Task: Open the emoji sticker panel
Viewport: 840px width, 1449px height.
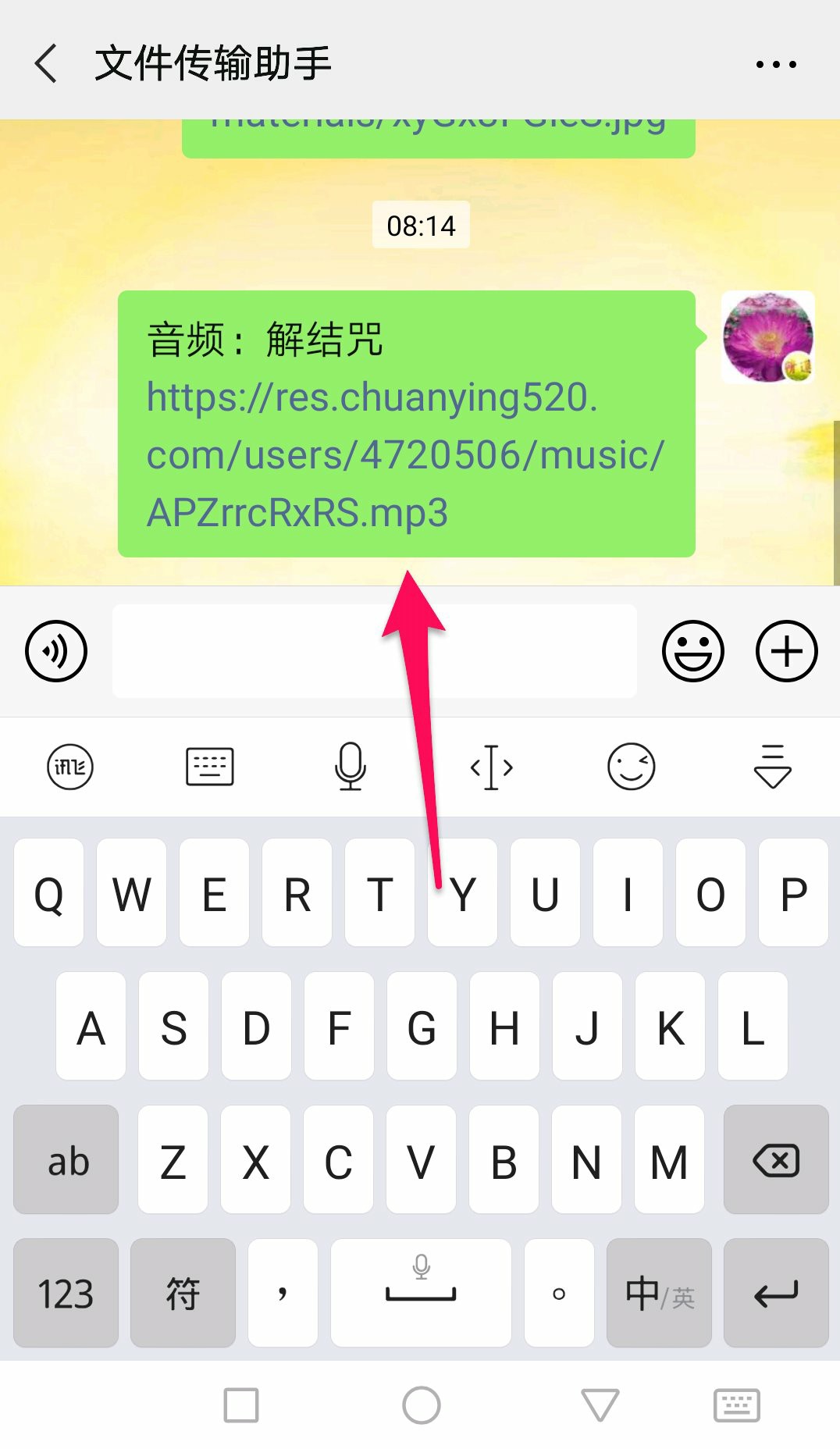Action: click(692, 651)
